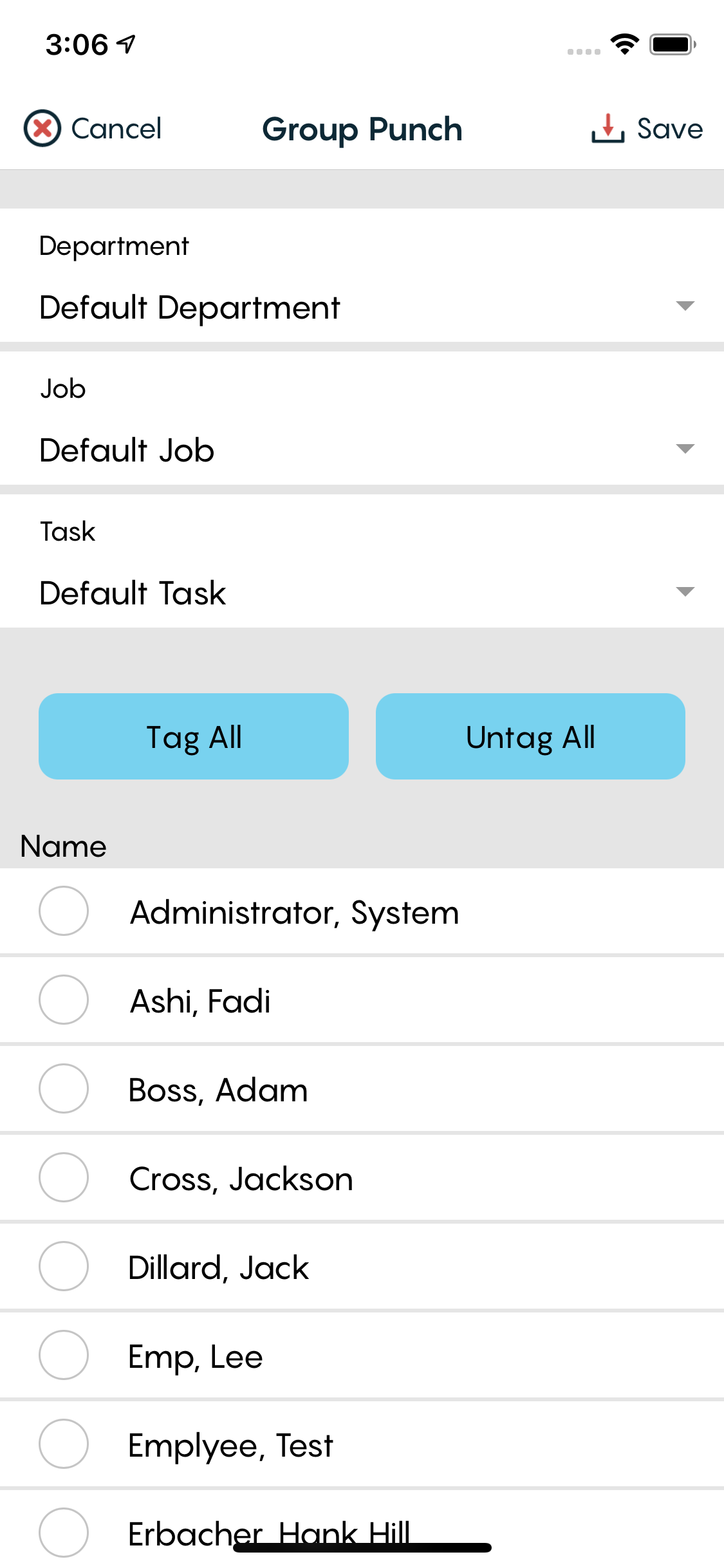
Task: Tag Emplyee, Test
Action: (64, 1444)
